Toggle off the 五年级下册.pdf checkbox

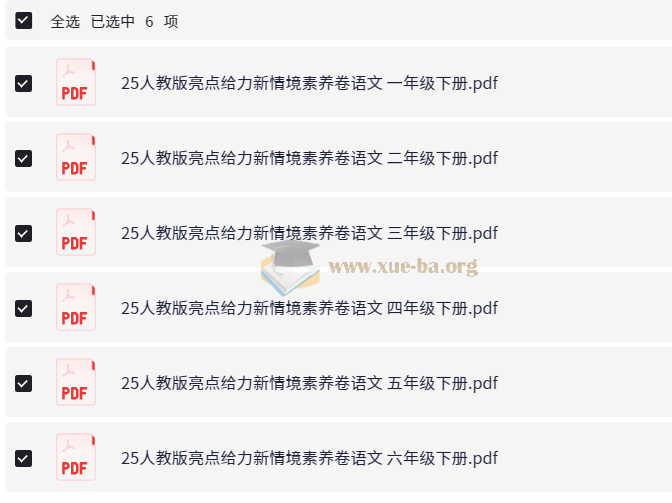[x=24, y=383]
